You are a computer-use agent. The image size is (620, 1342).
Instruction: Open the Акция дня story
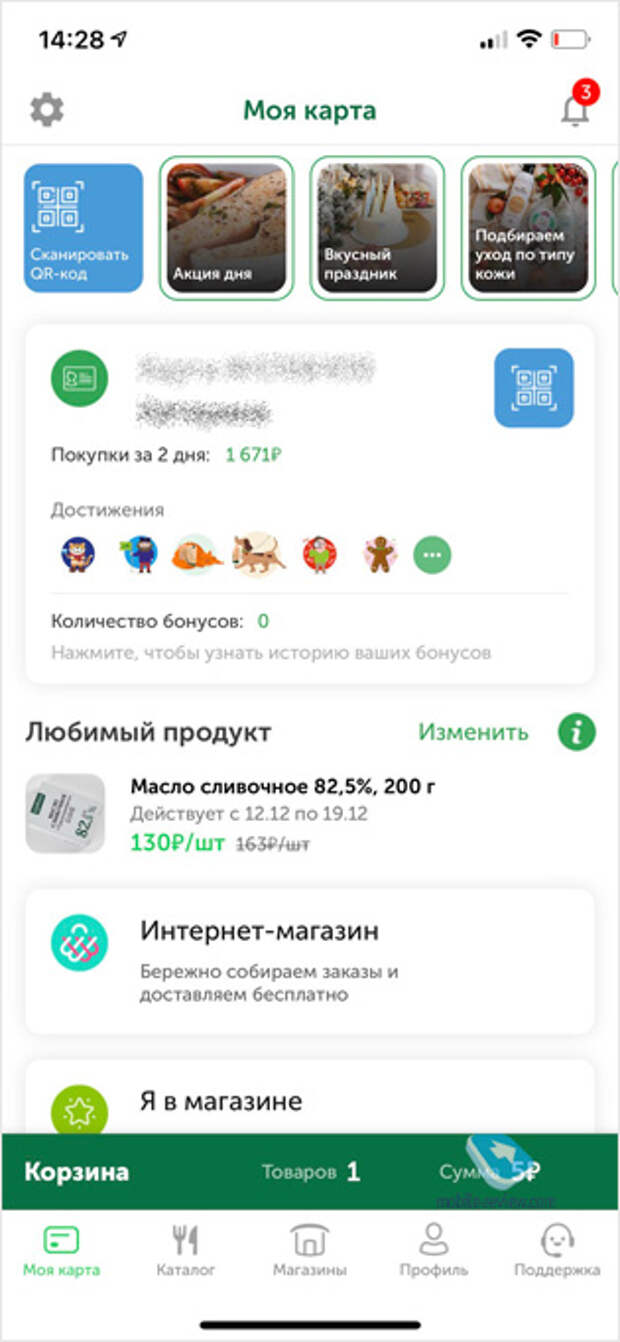point(226,228)
